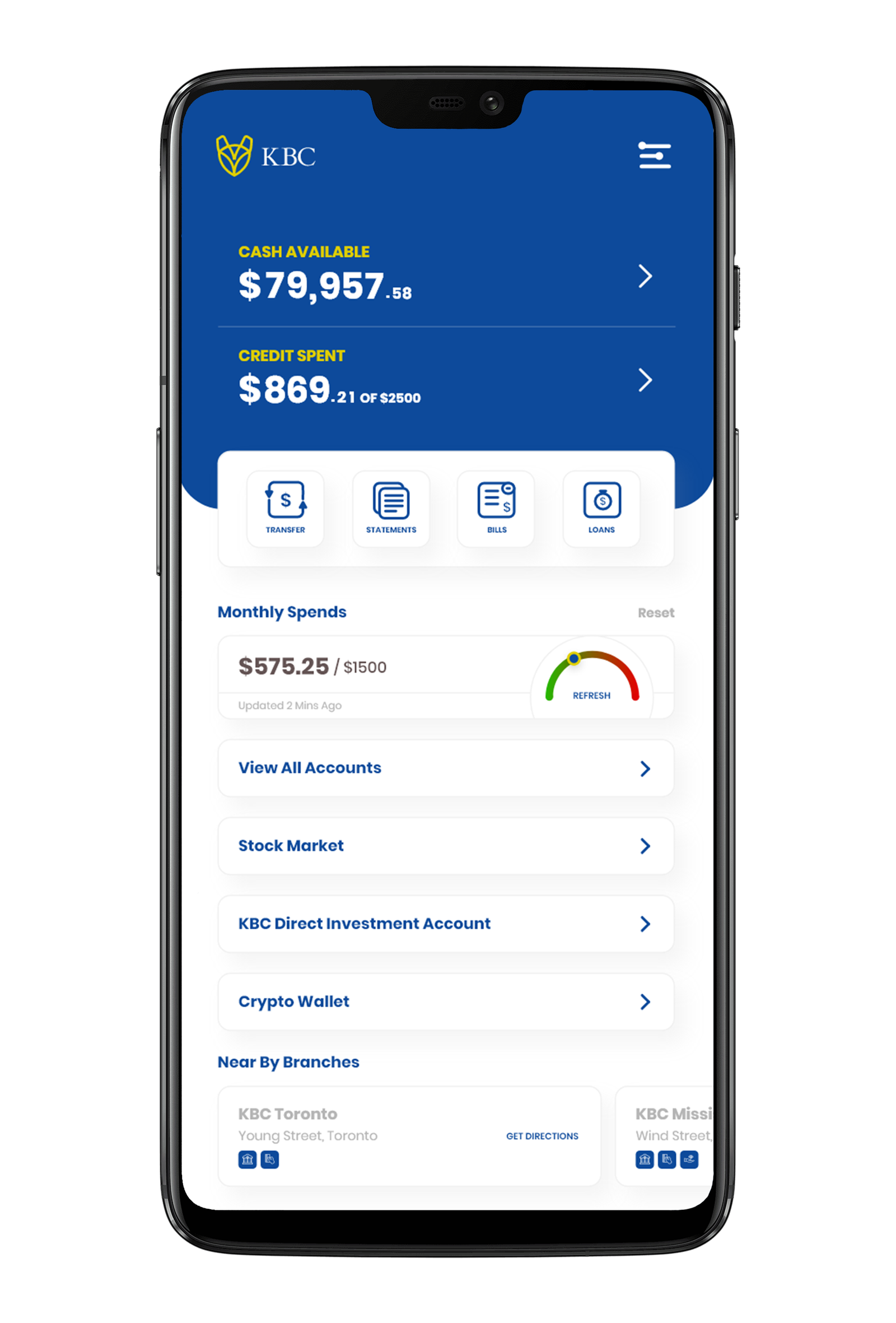This screenshot has width=896, height=1323.
Task: Open the Bills shortcut
Action: coord(496,509)
